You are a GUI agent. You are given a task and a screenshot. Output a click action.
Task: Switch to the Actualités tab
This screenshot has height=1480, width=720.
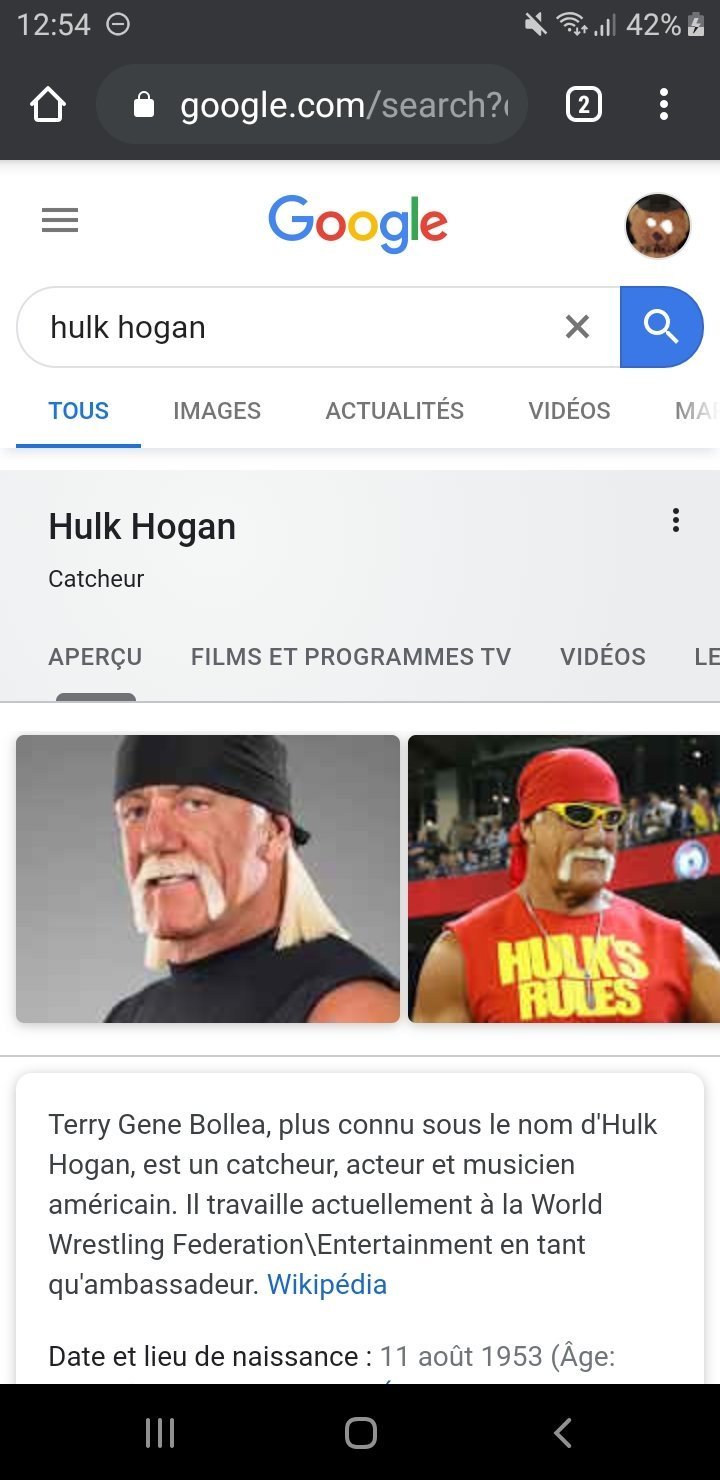394,411
